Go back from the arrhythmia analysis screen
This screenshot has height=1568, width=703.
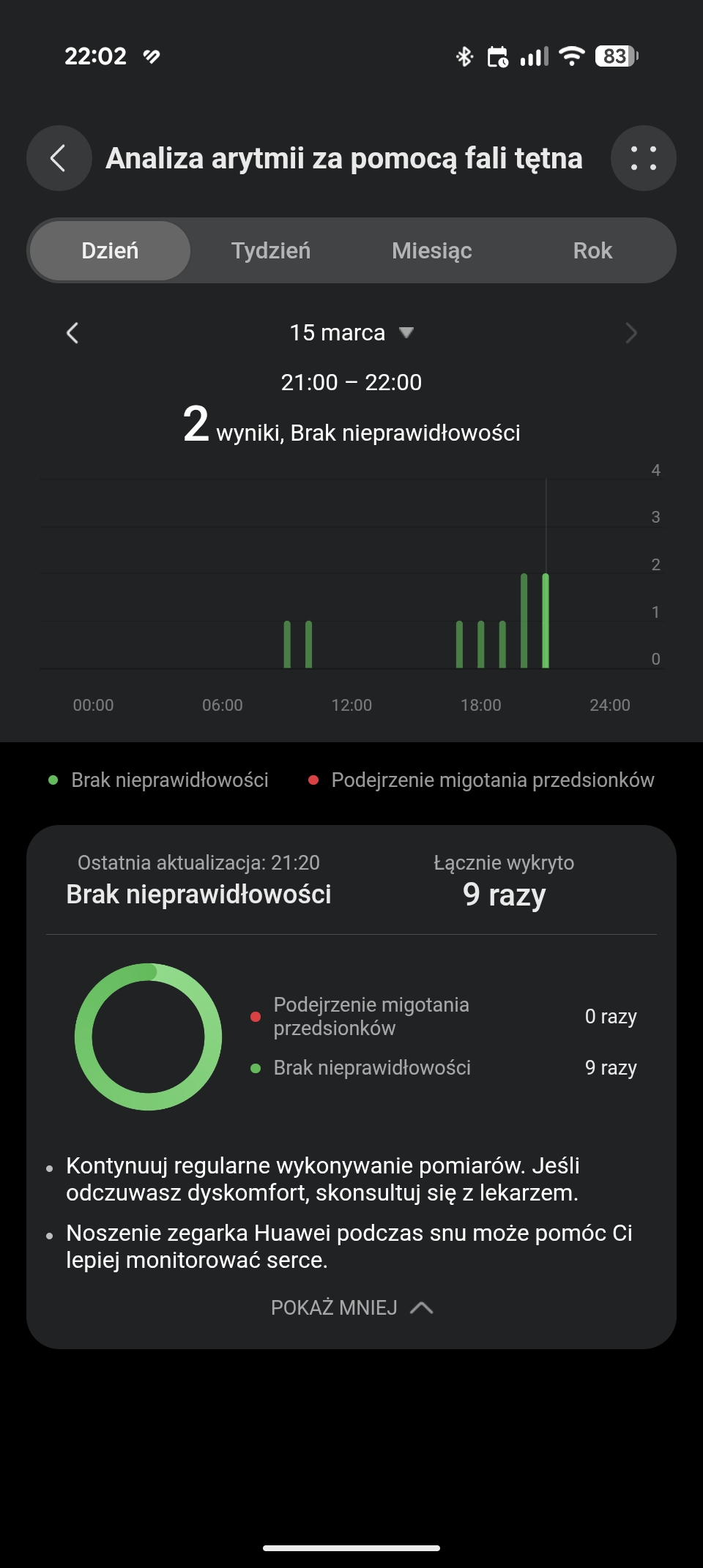pyautogui.click(x=59, y=158)
